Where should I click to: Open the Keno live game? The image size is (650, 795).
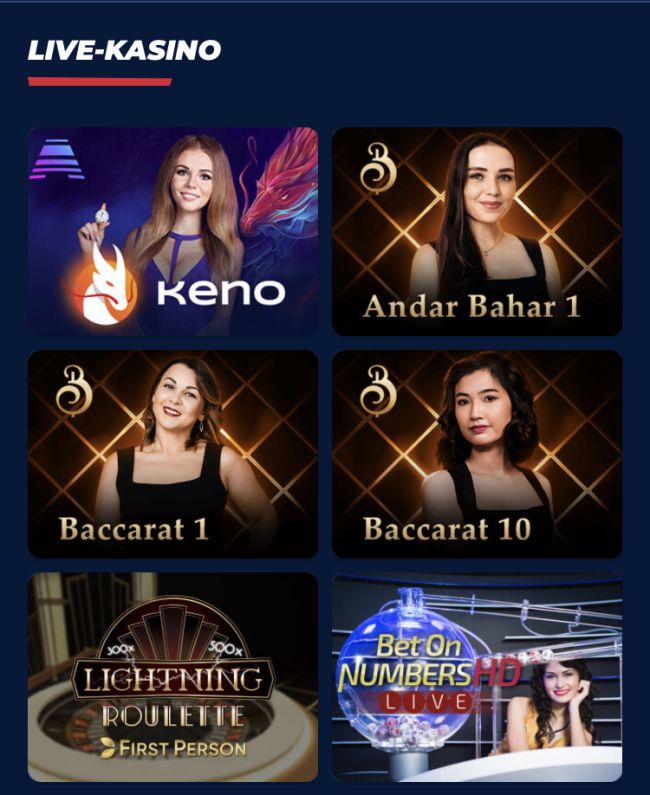[x=172, y=231]
